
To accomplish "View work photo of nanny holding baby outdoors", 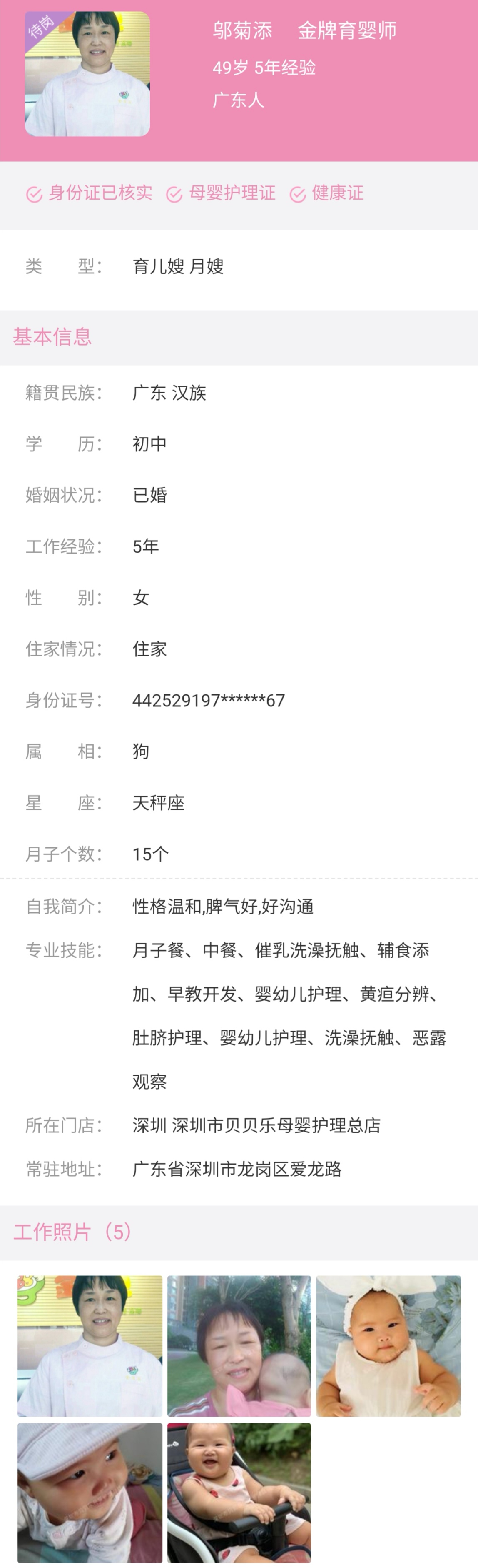I will pyautogui.click(x=239, y=1346).
